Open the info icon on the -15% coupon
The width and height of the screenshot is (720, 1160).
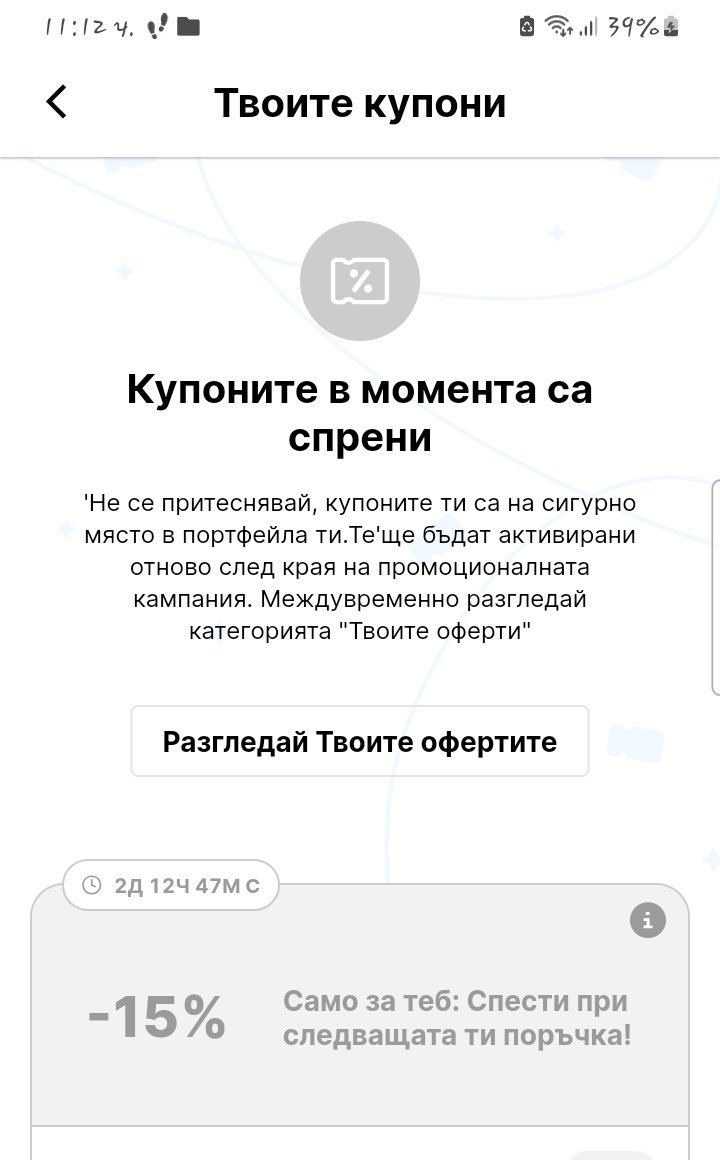[x=647, y=920]
